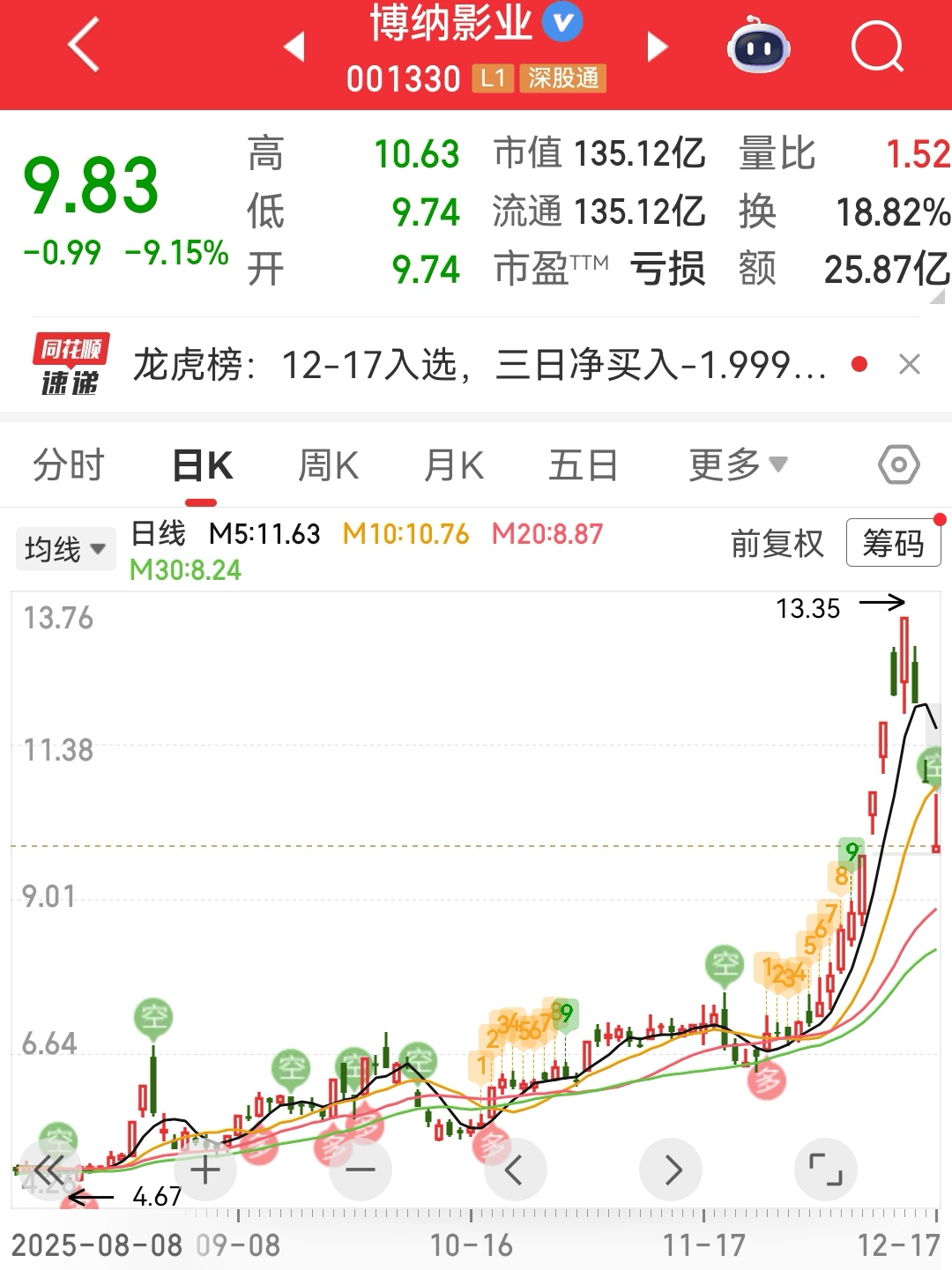This screenshot has width=952, height=1270.
Task: Zoom out the chart with minus
Action: [361, 1170]
